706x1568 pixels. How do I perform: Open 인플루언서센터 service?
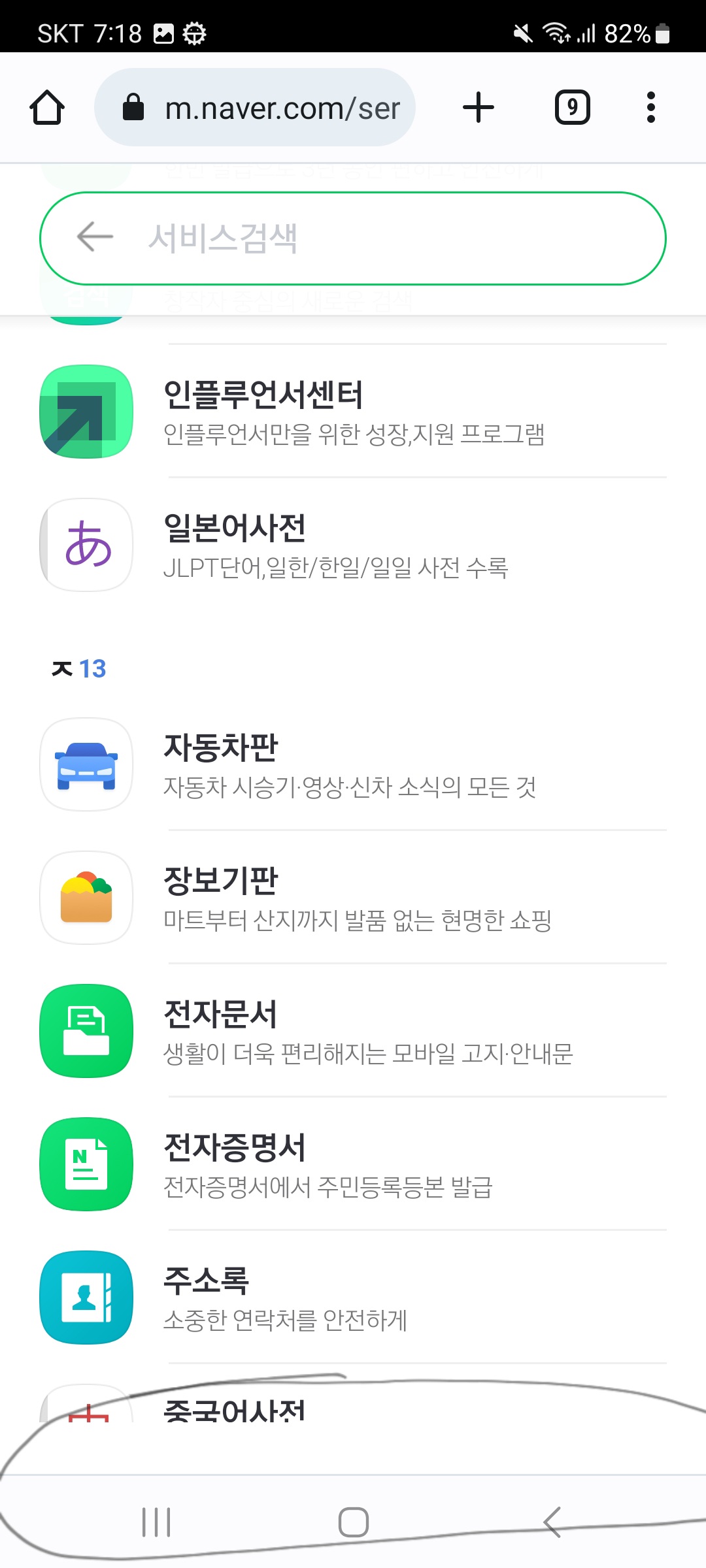pyautogui.click(x=353, y=412)
